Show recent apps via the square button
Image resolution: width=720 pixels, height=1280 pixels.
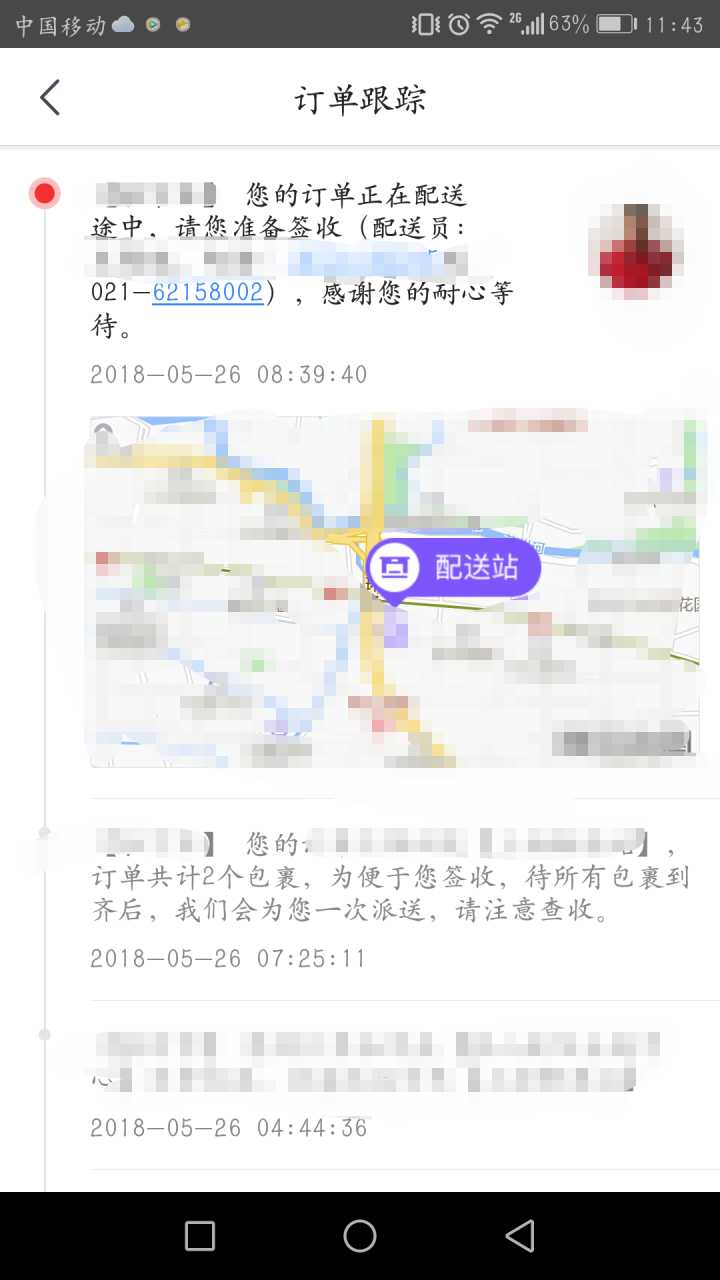[x=200, y=1236]
